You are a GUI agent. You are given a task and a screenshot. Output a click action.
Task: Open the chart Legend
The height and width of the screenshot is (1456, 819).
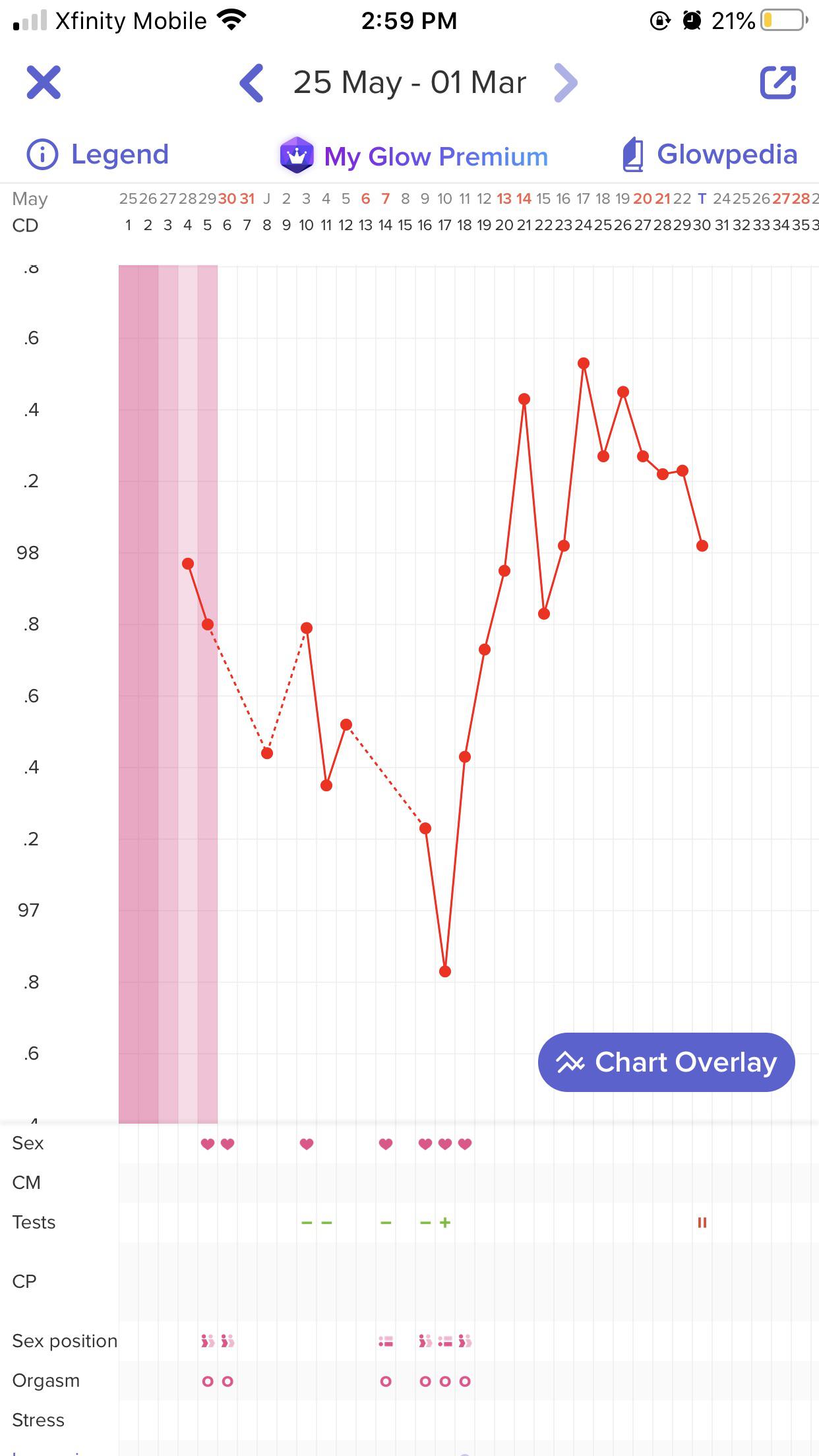[x=98, y=155]
